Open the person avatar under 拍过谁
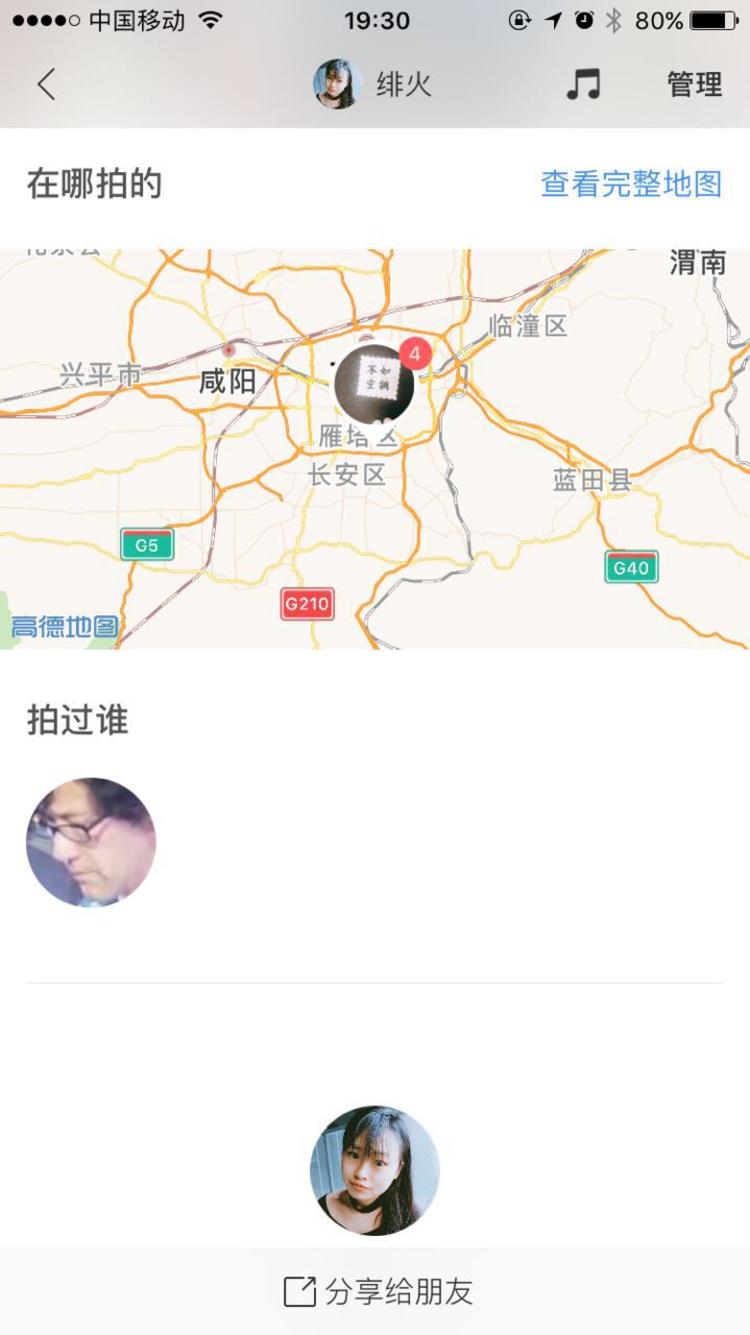This screenshot has width=750, height=1335. tap(91, 842)
